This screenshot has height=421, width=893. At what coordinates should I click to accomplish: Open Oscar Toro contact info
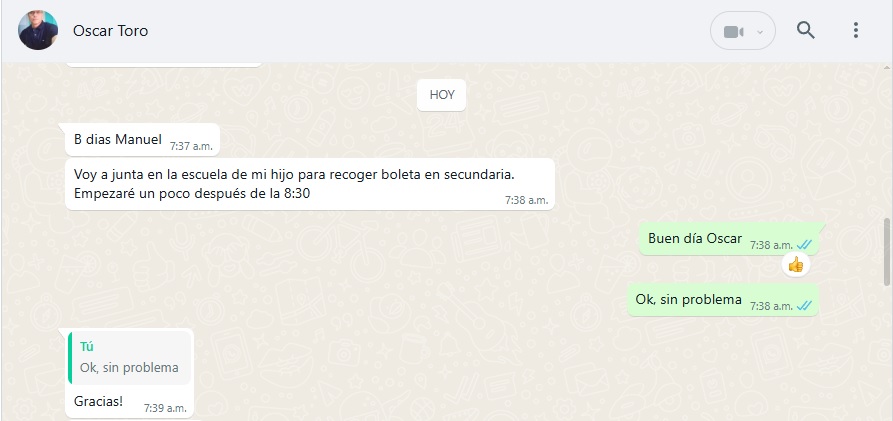110,31
